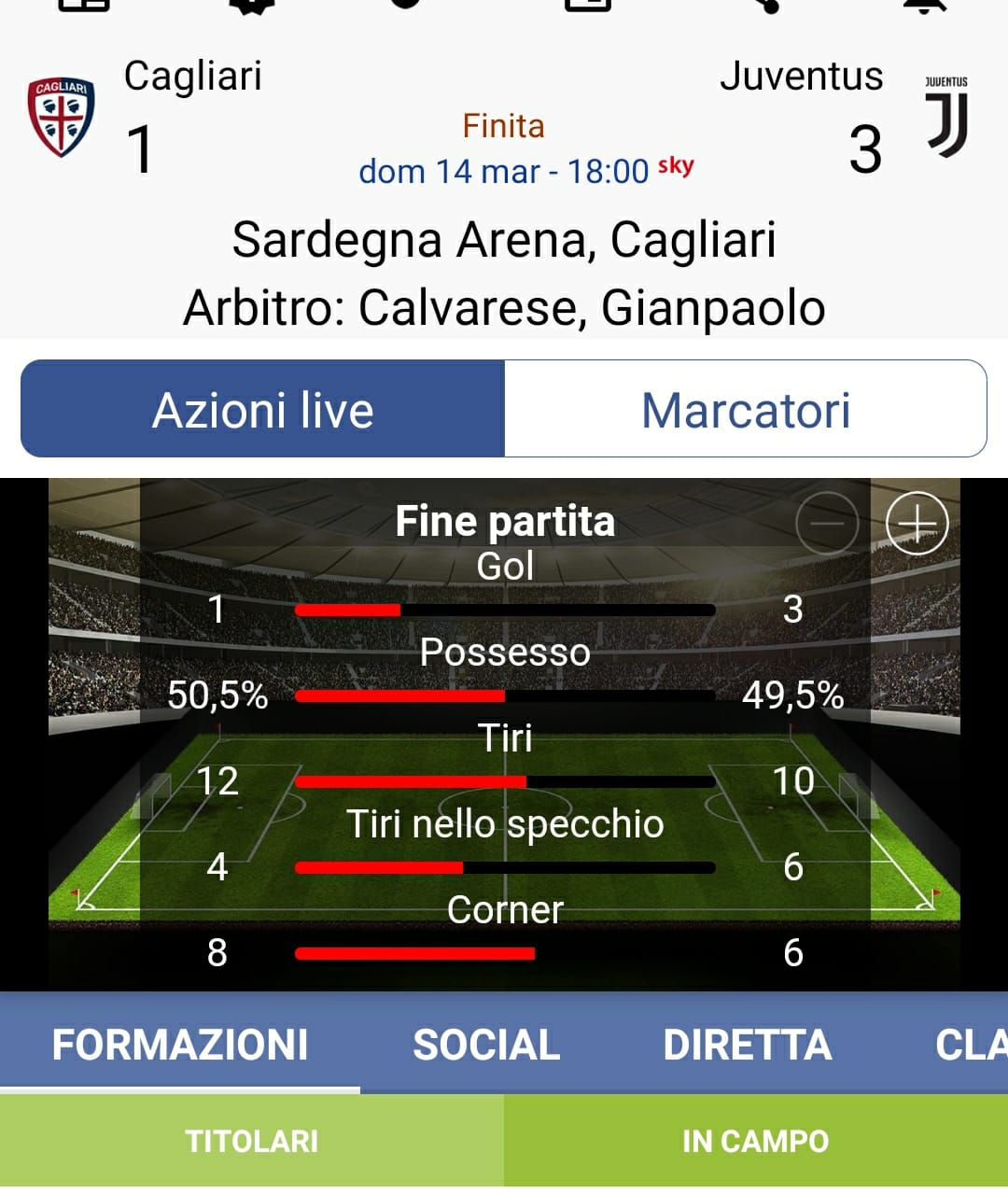Image resolution: width=1008 pixels, height=1194 pixels.
Task: Tap the minus circle on stats panel
Action: click(x=827, y=523)
